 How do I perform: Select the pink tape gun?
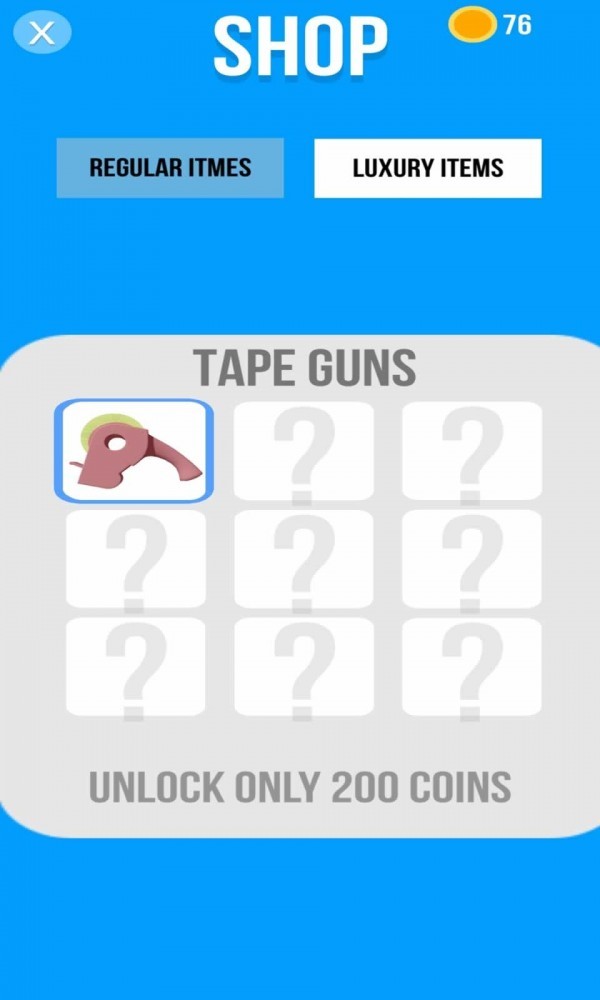coord(134,451)
